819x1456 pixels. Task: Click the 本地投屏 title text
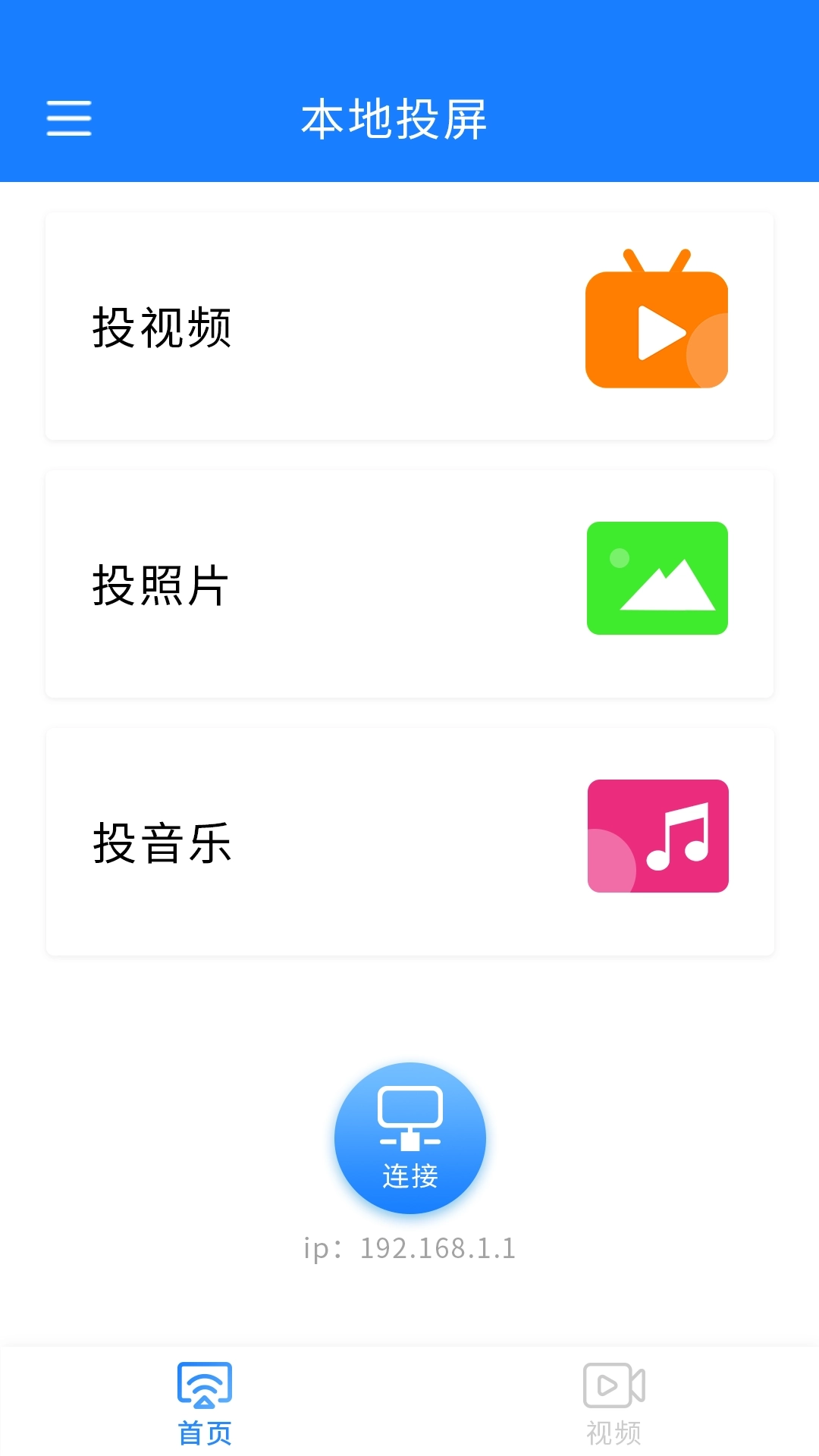[395, 119]
